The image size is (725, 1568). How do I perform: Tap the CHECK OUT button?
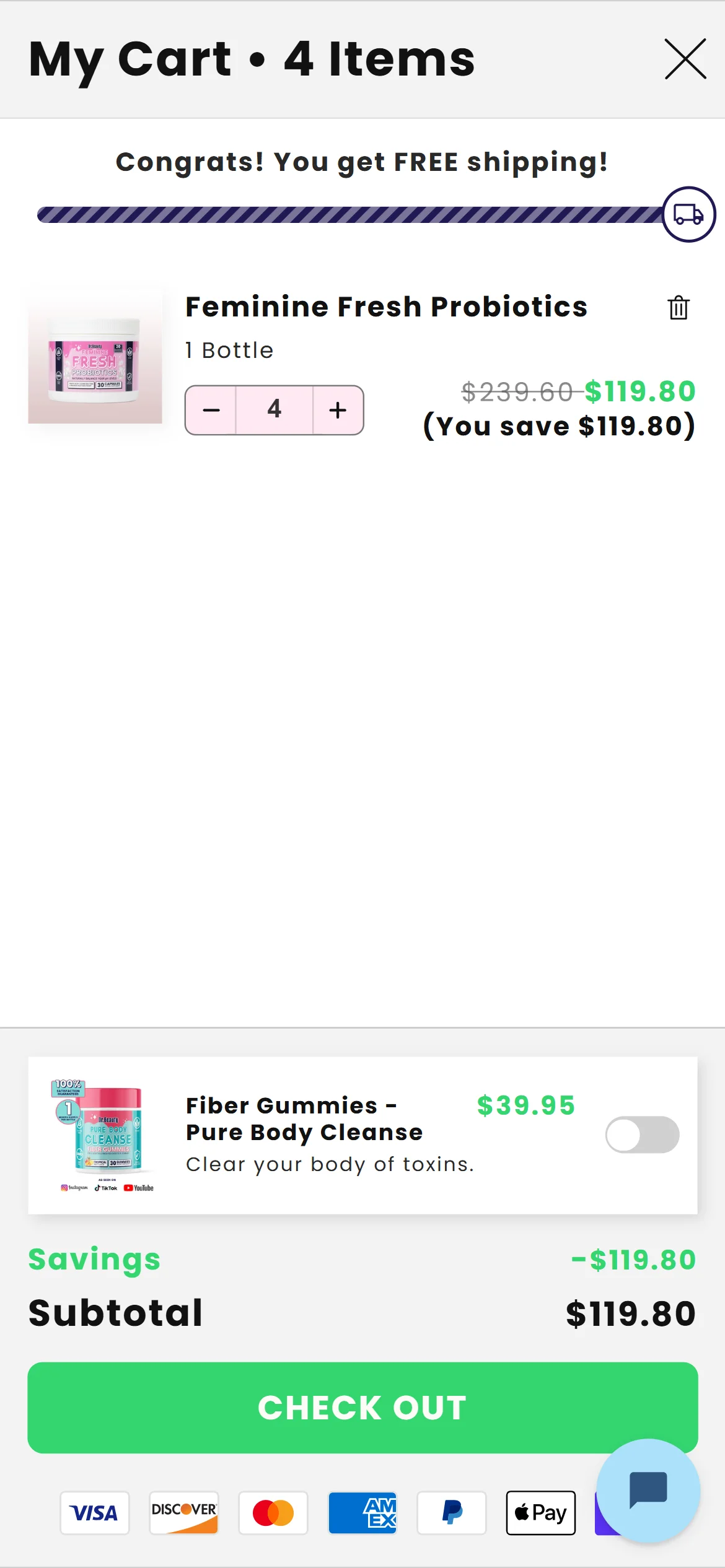pyautogui.click(x=362, y=1407)
